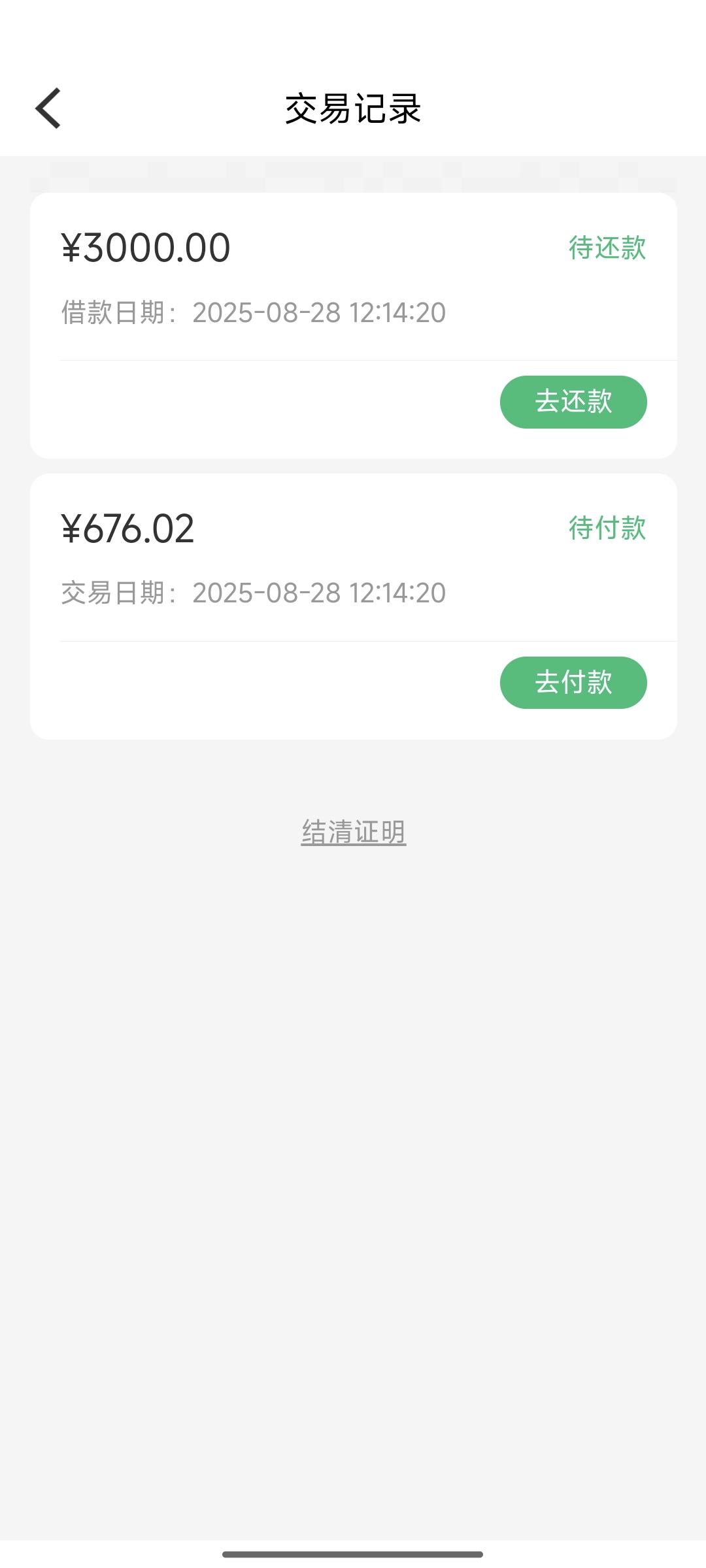This screenshot has width=706, height=1568.
Task: Open the 结清证明 link
Action: click(354, 832)
